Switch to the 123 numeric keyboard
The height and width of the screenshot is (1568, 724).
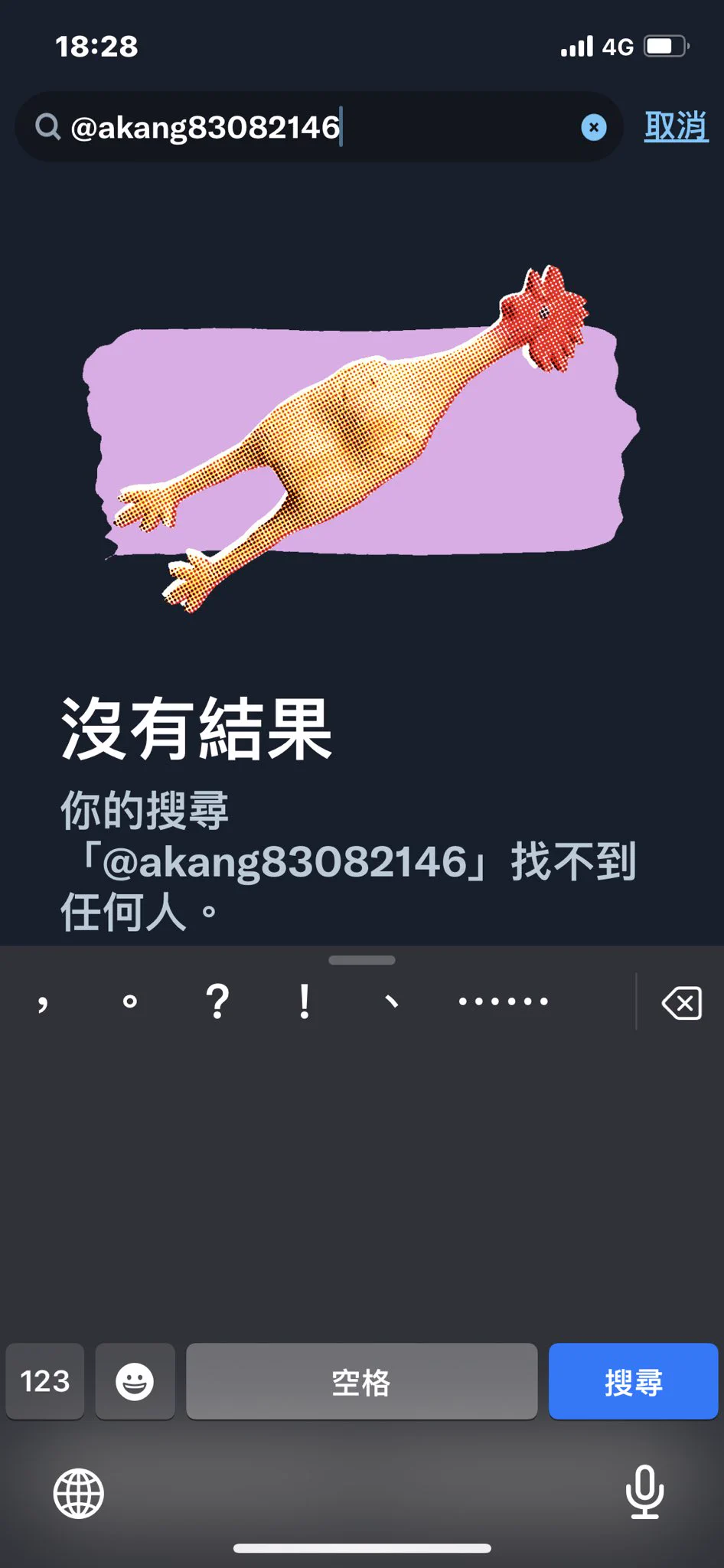(45, 1382)
